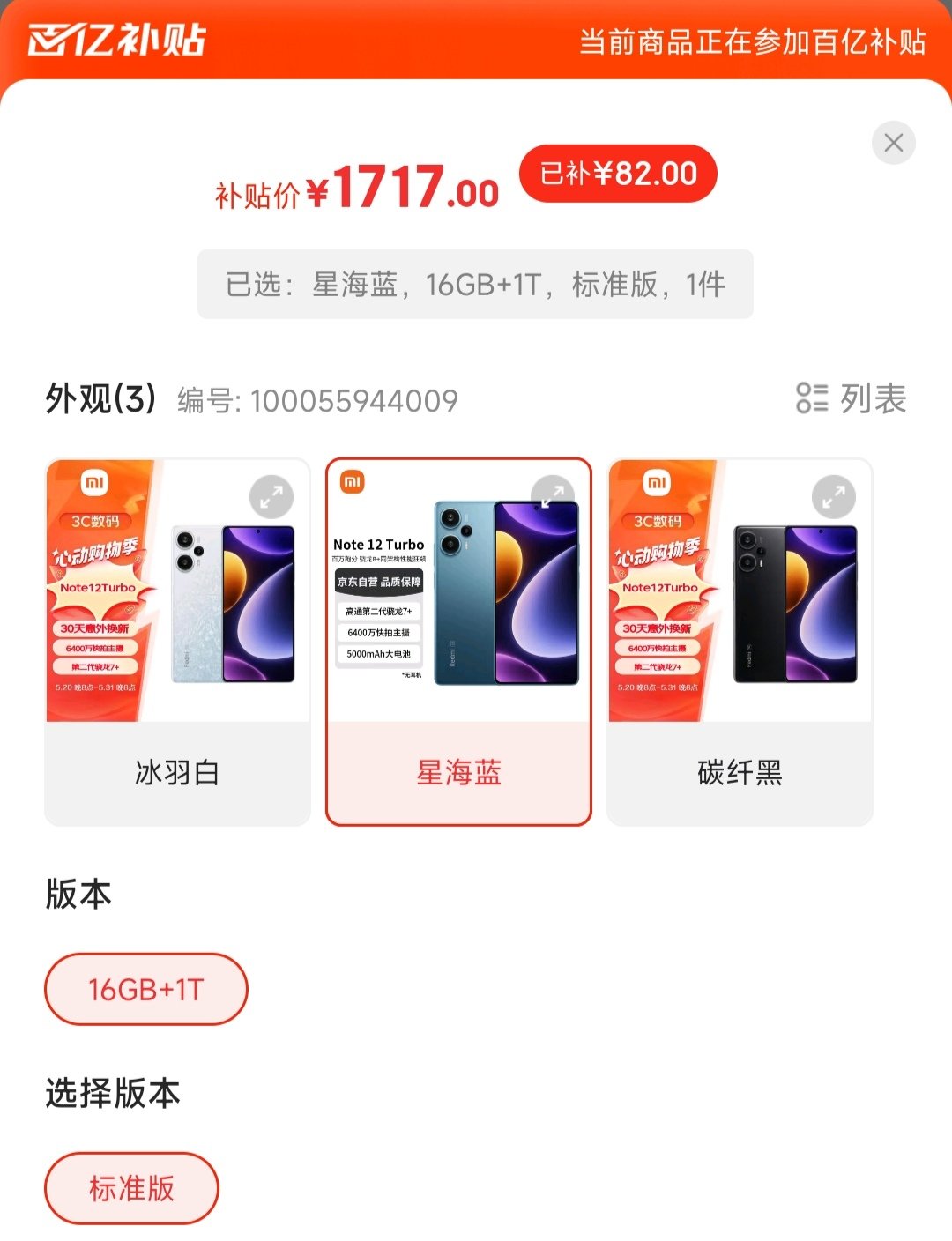The height and width of the screenshot is (1241, 952).
Task: Select the 冰羽白 color option
Action: pos(177,773)
